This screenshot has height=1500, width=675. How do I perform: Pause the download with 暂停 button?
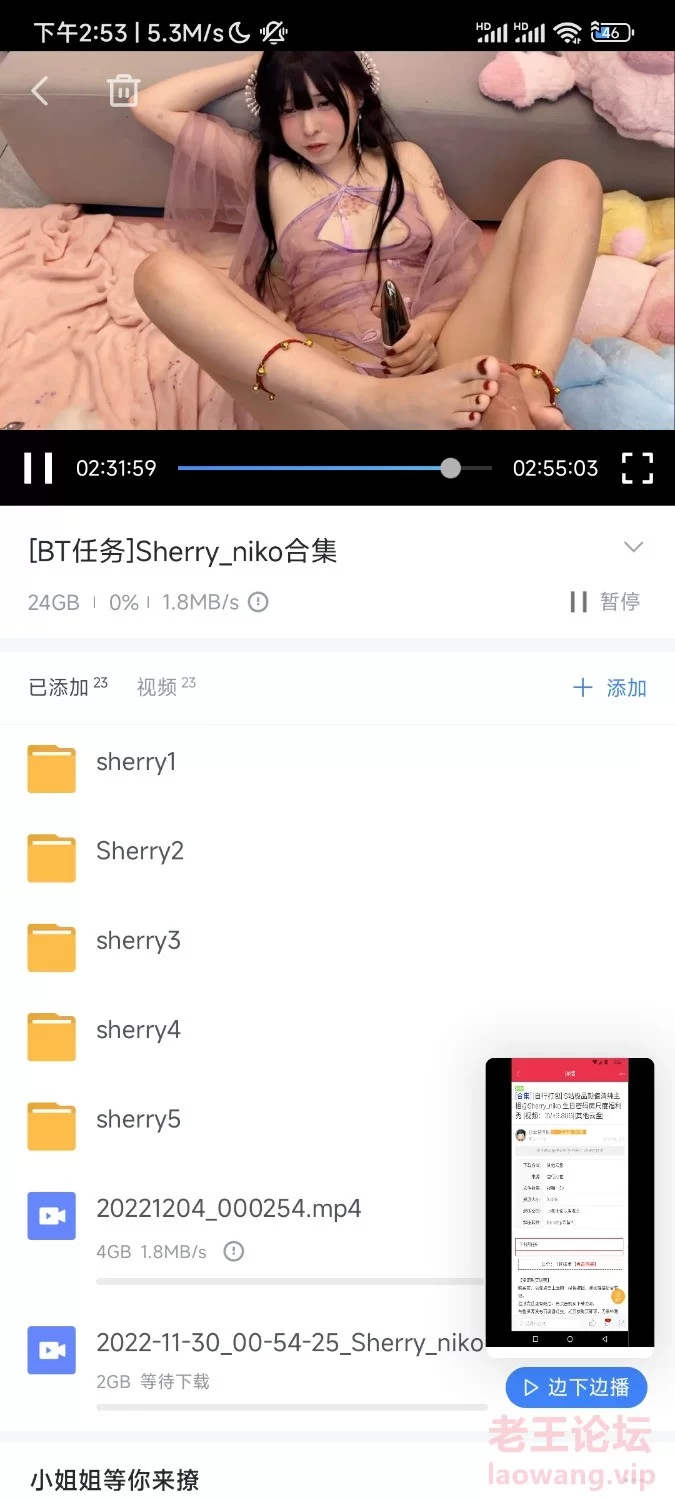click(x=604, y=602)
